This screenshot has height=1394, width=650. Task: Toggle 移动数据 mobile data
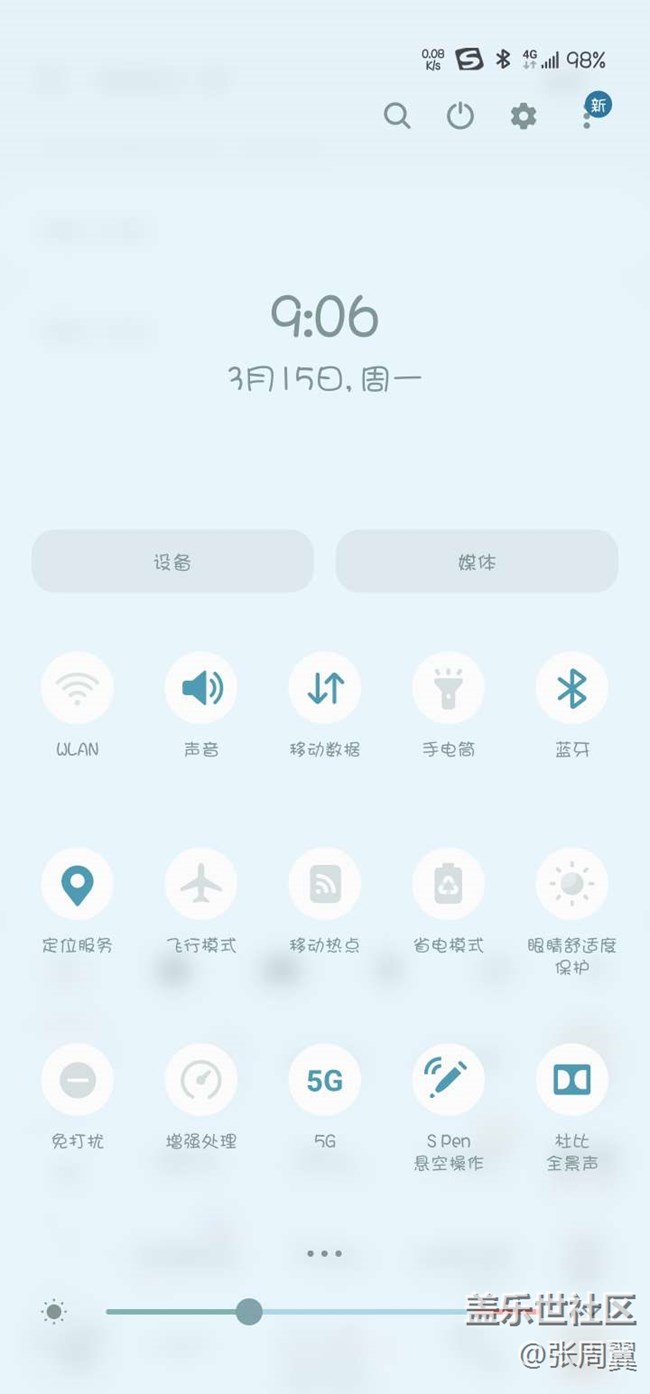[x=325, y=688]
